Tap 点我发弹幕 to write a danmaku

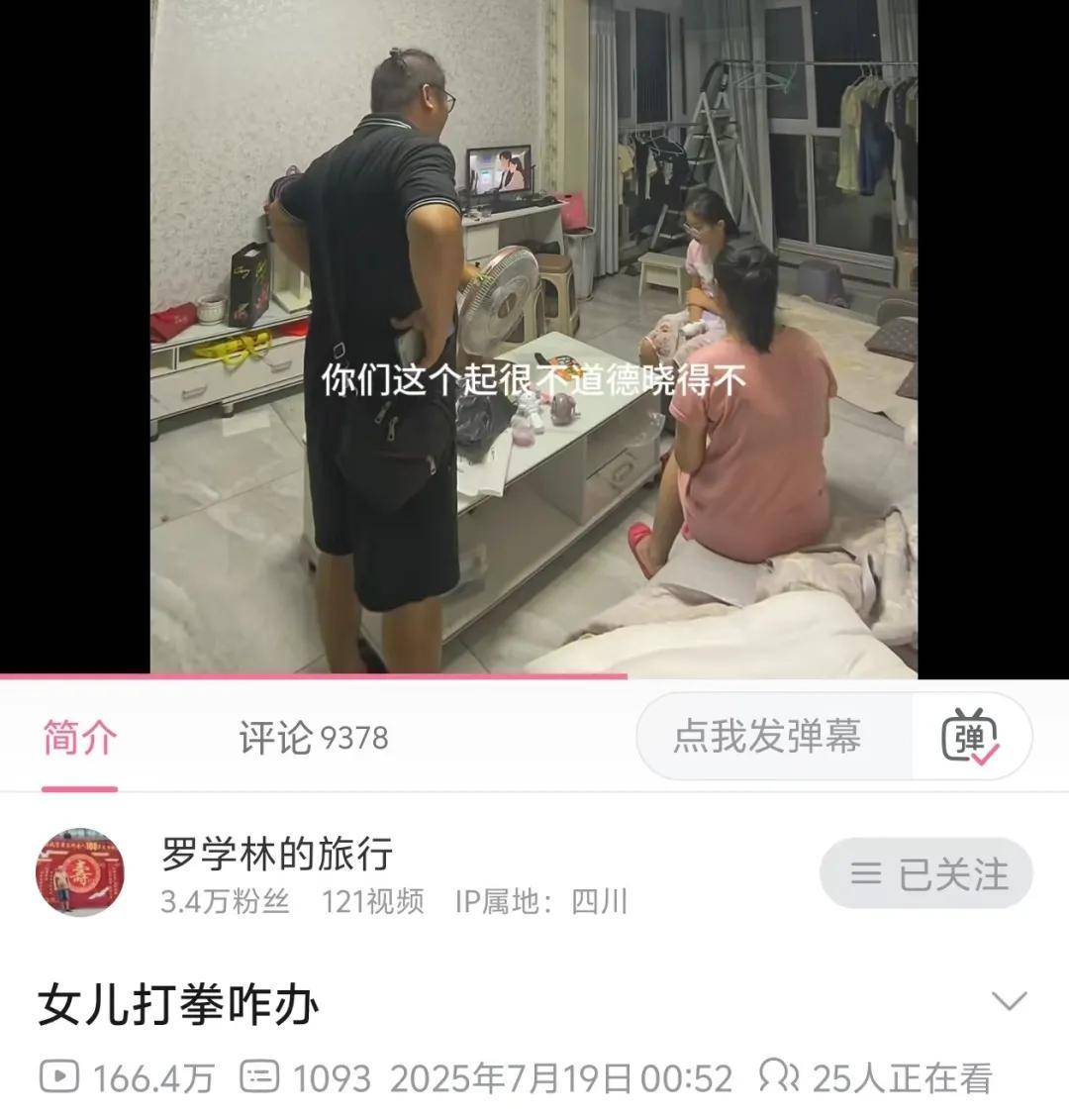tap(766, 737)
